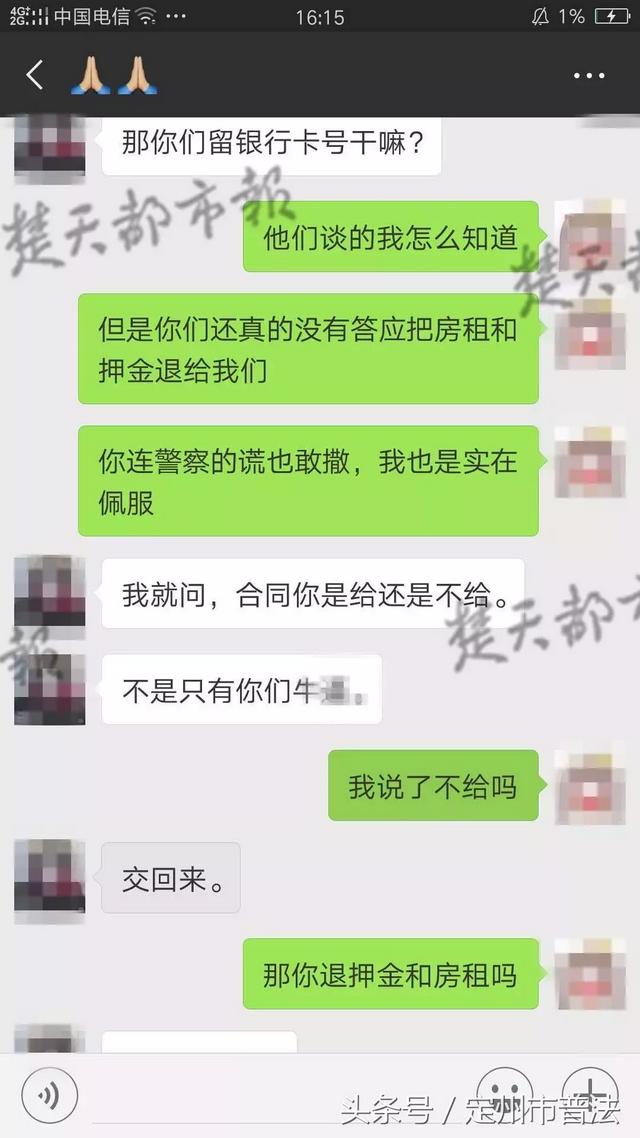Image resolution: width=640 pixels, height=1138 pixels.
Task: Switch to voice message input
Action: click(x=49, y=1095)
